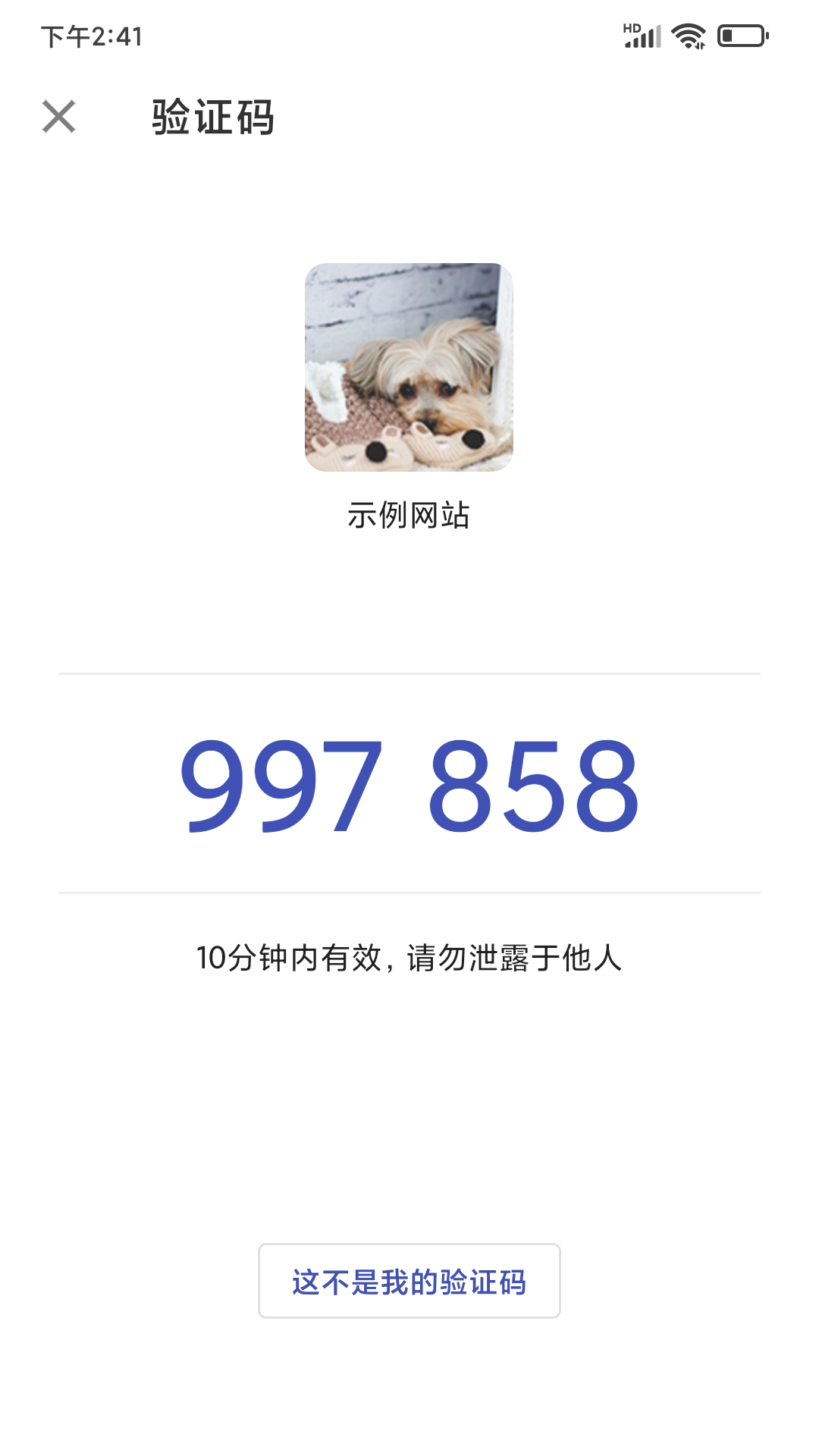Tap the X icon to dismiss verification

[59, 118]
